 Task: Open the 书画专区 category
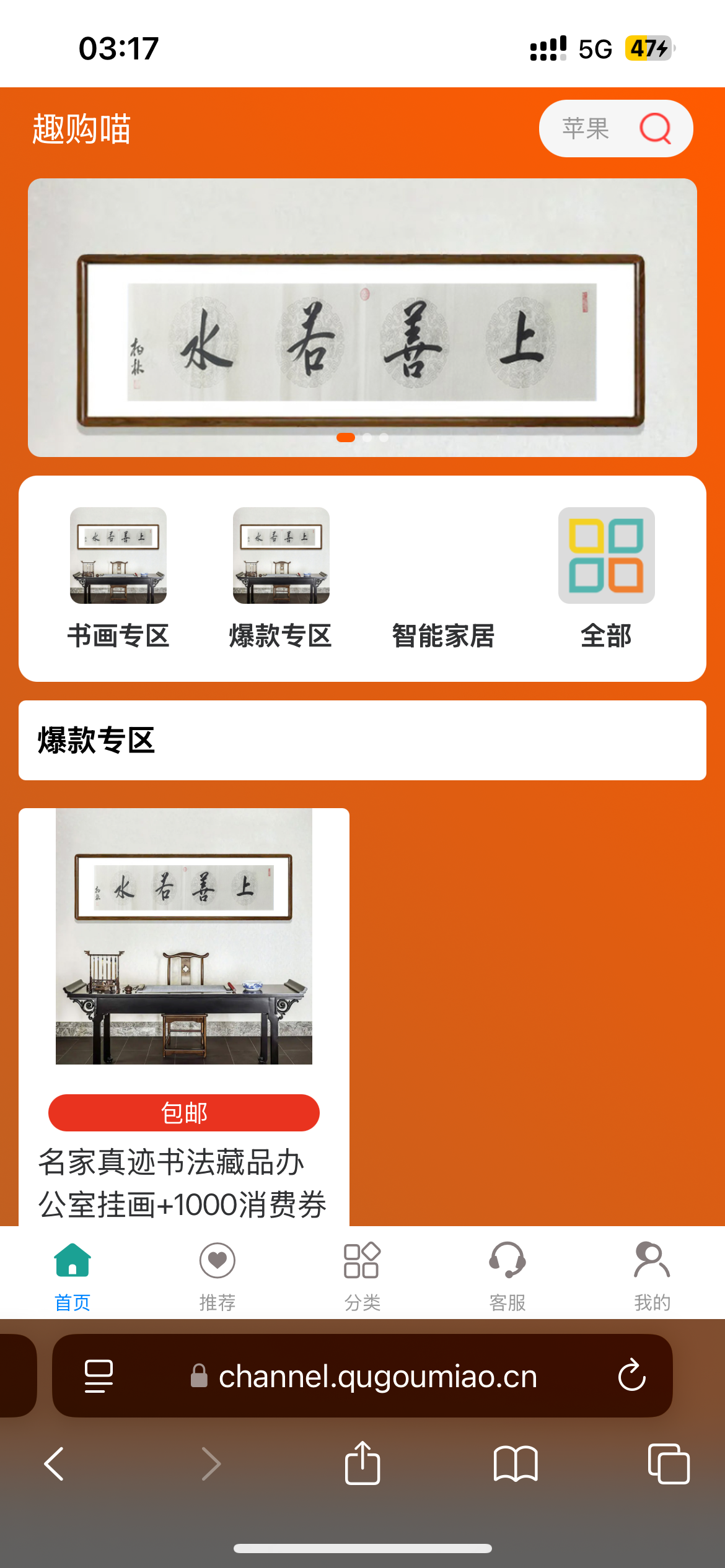coord(118,576)
